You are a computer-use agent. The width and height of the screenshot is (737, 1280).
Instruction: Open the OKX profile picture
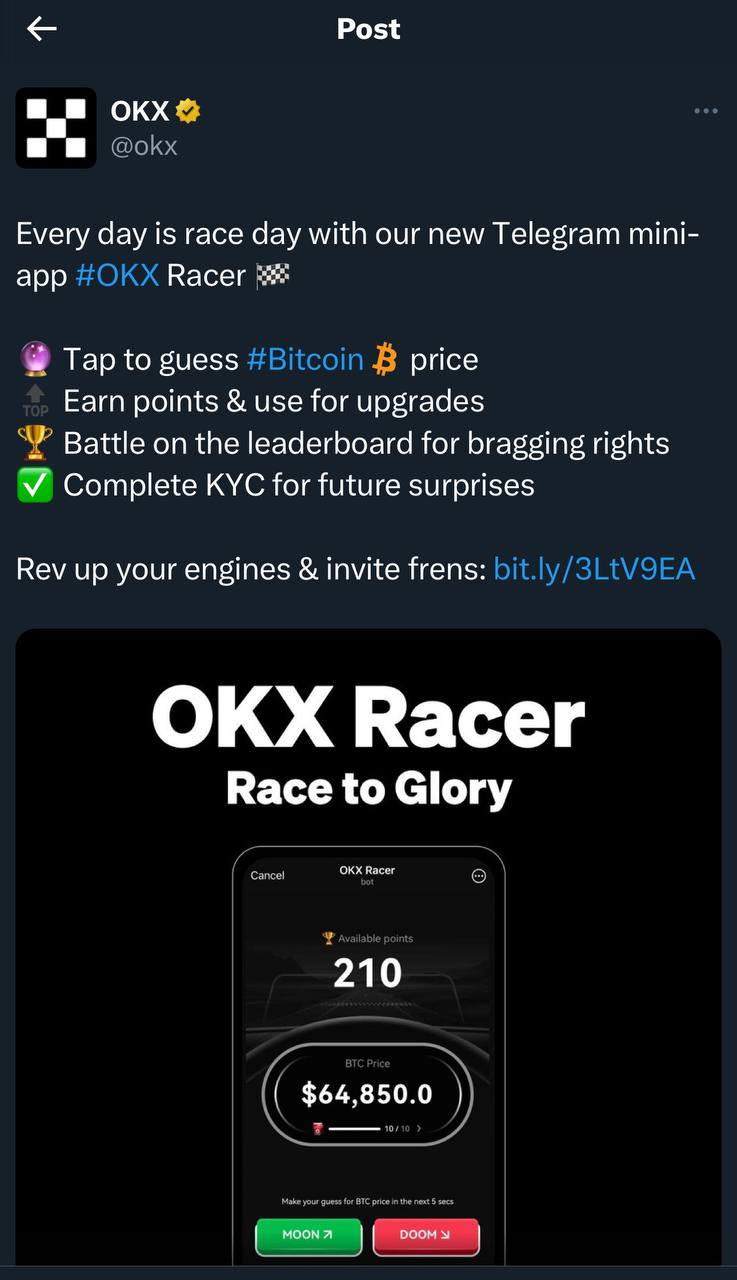[x=56, y=128]
